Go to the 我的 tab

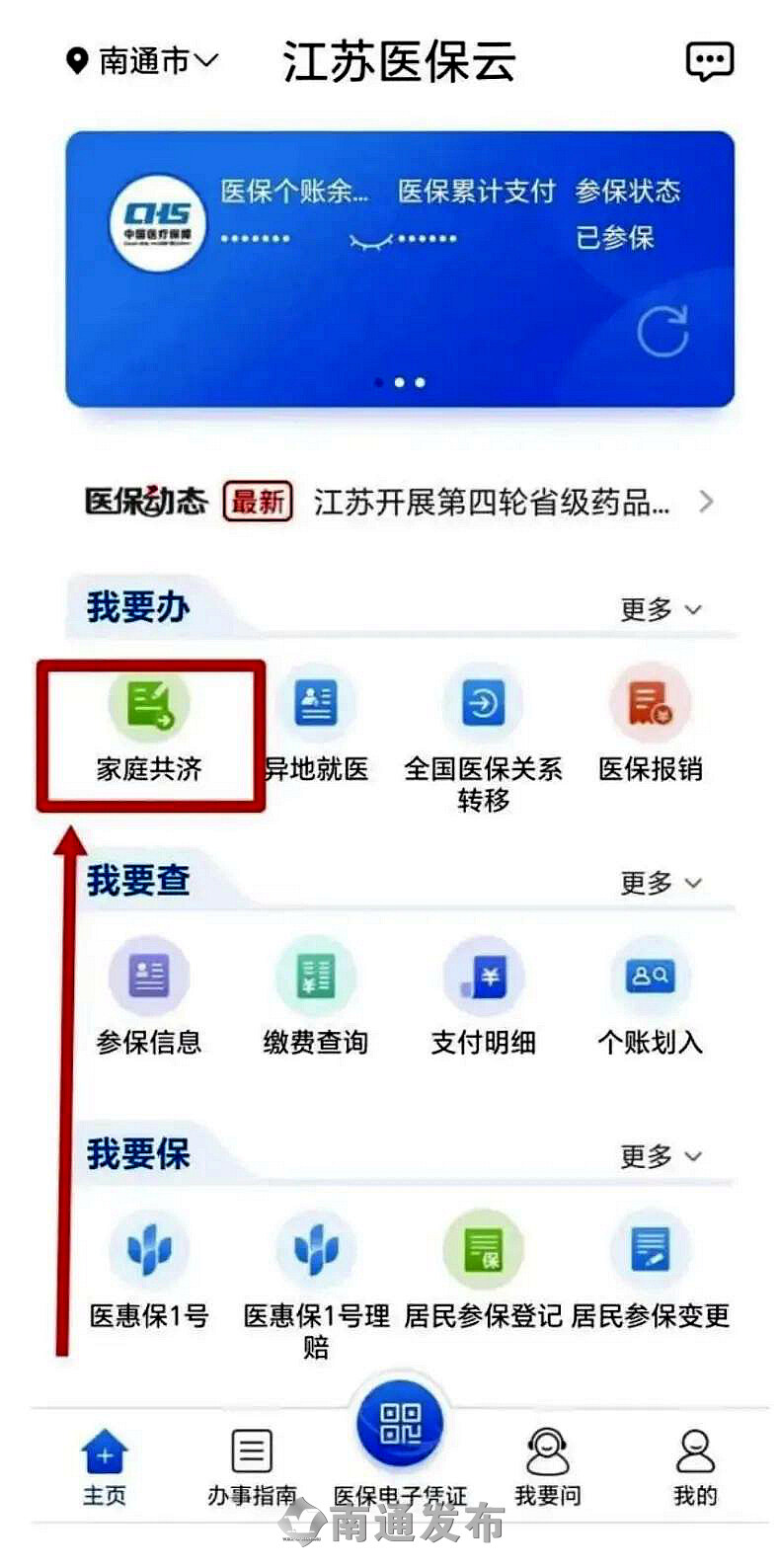[695, 1468]
